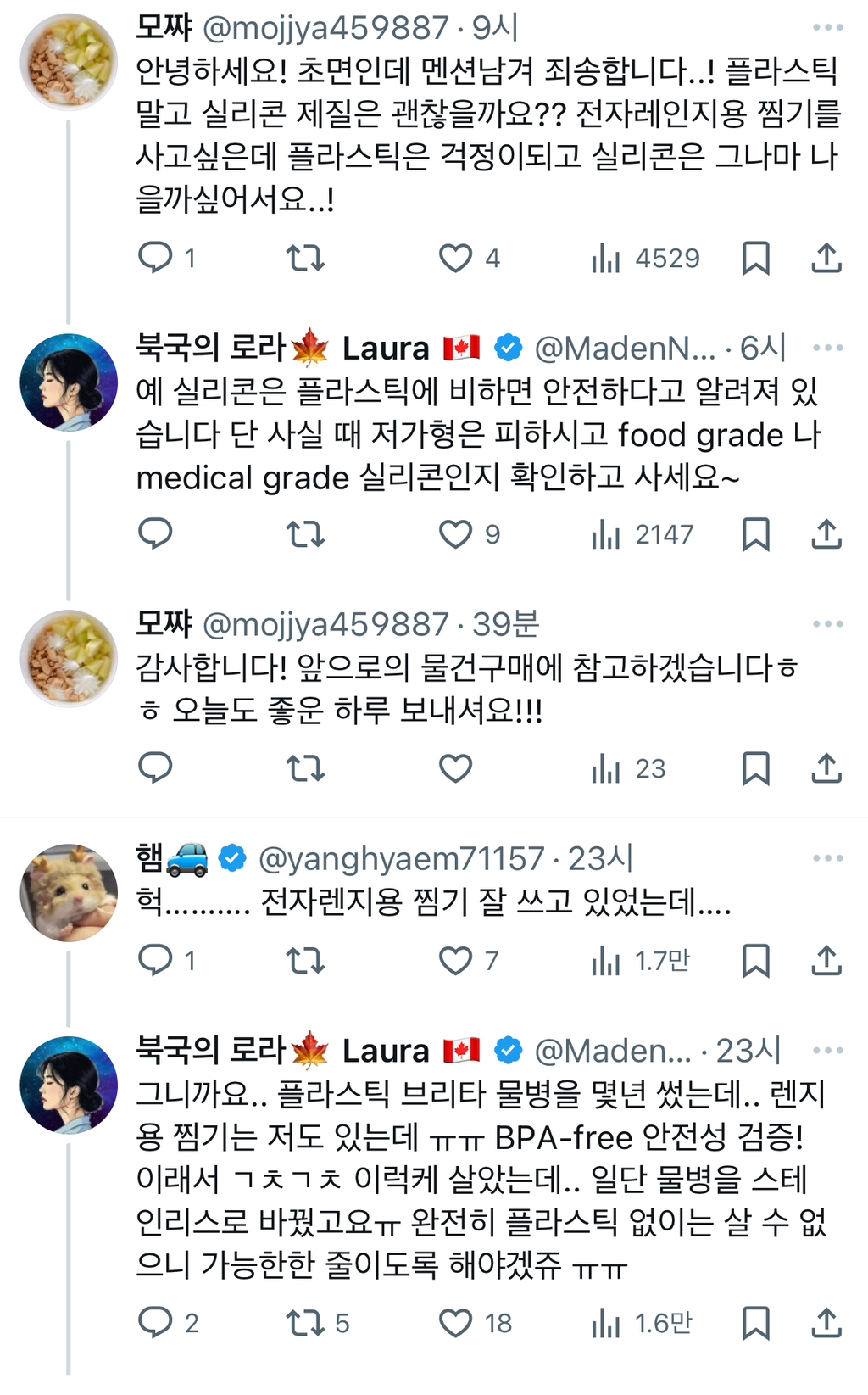Screen dimensions: 868x1395
Task: Like Laura's reply showing 9 likes
Action: pos(455,535)
